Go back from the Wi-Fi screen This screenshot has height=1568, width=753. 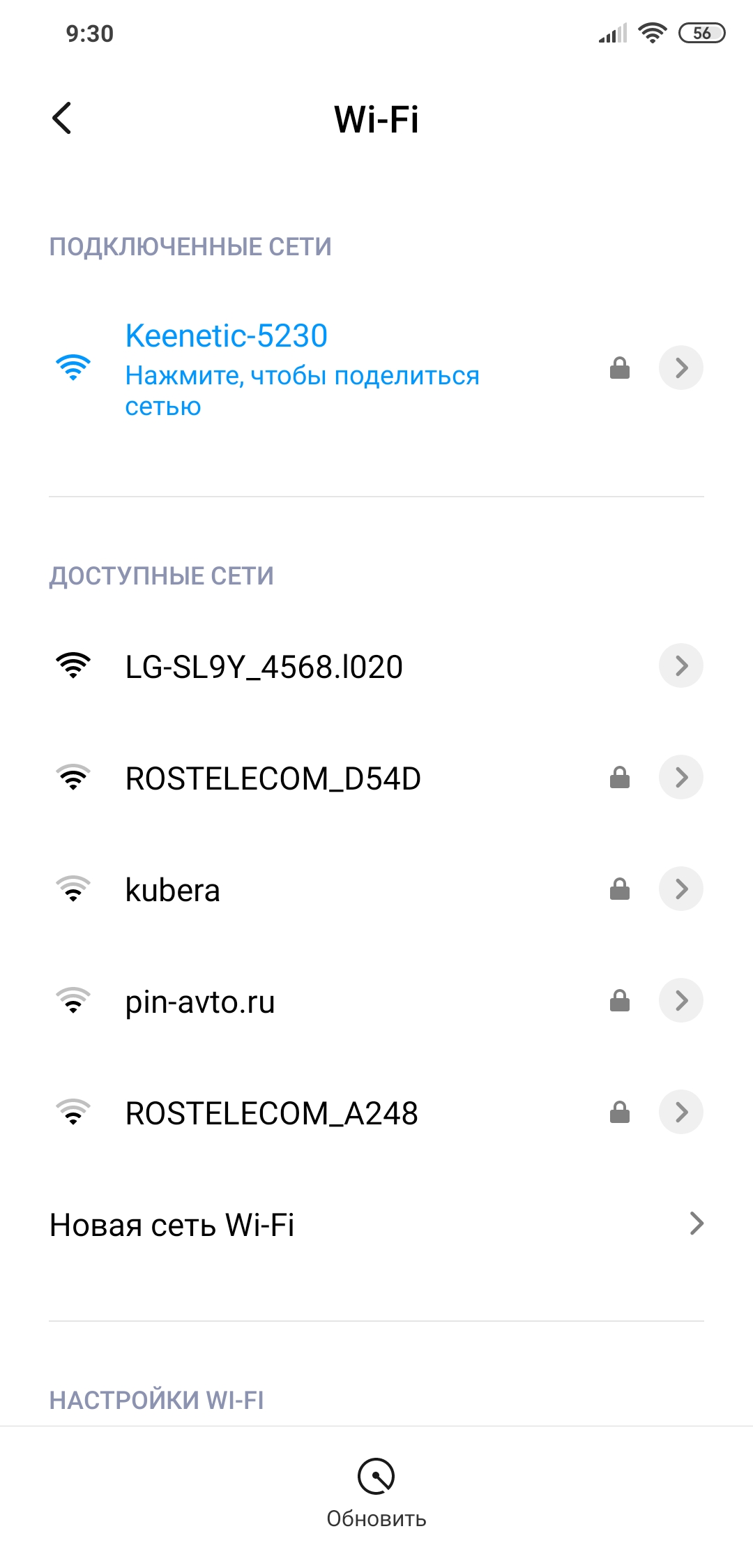62,118
